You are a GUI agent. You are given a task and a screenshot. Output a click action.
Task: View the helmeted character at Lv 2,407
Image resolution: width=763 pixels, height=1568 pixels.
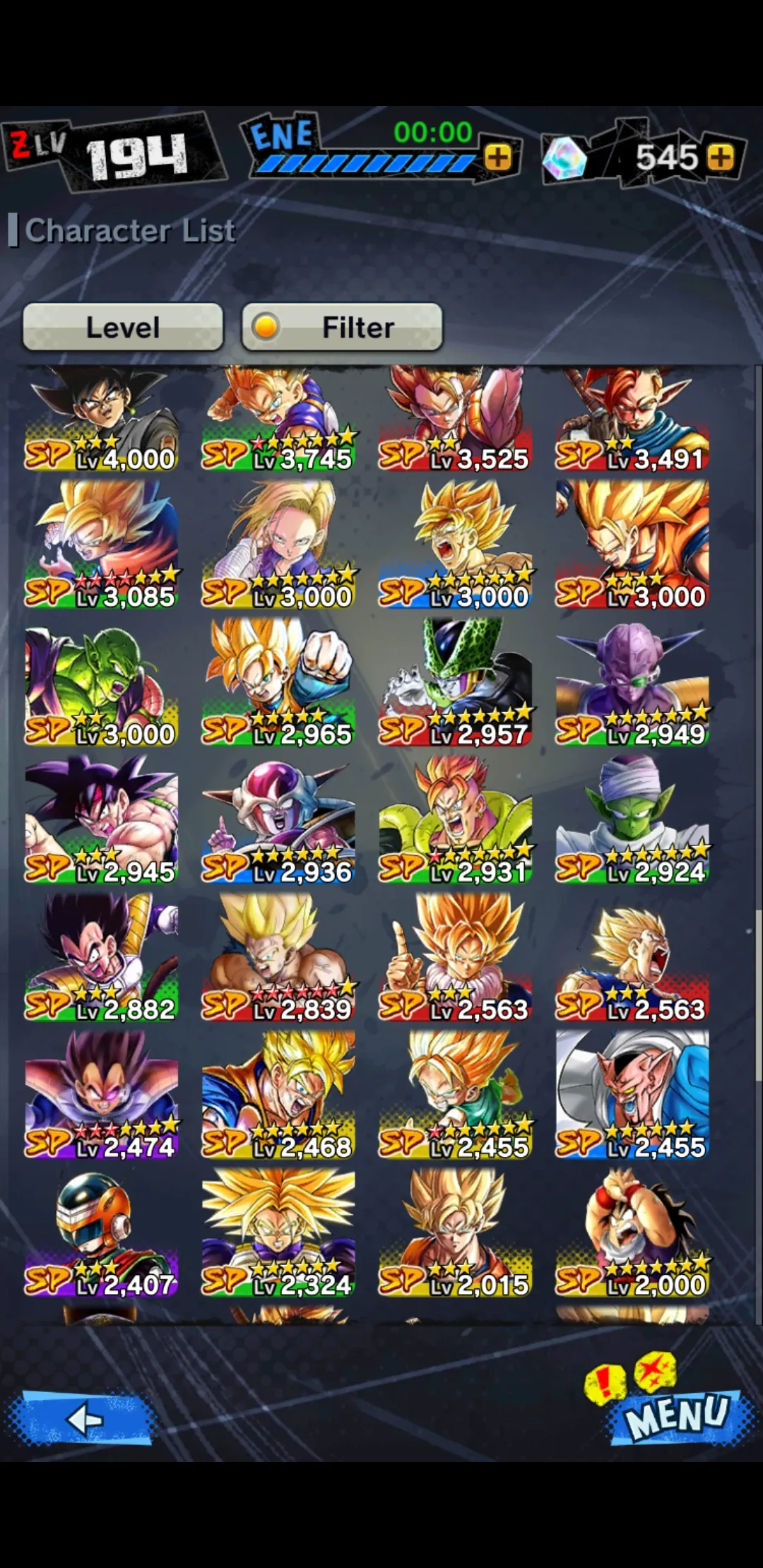pyautogui.click(x=102, y=1233)
